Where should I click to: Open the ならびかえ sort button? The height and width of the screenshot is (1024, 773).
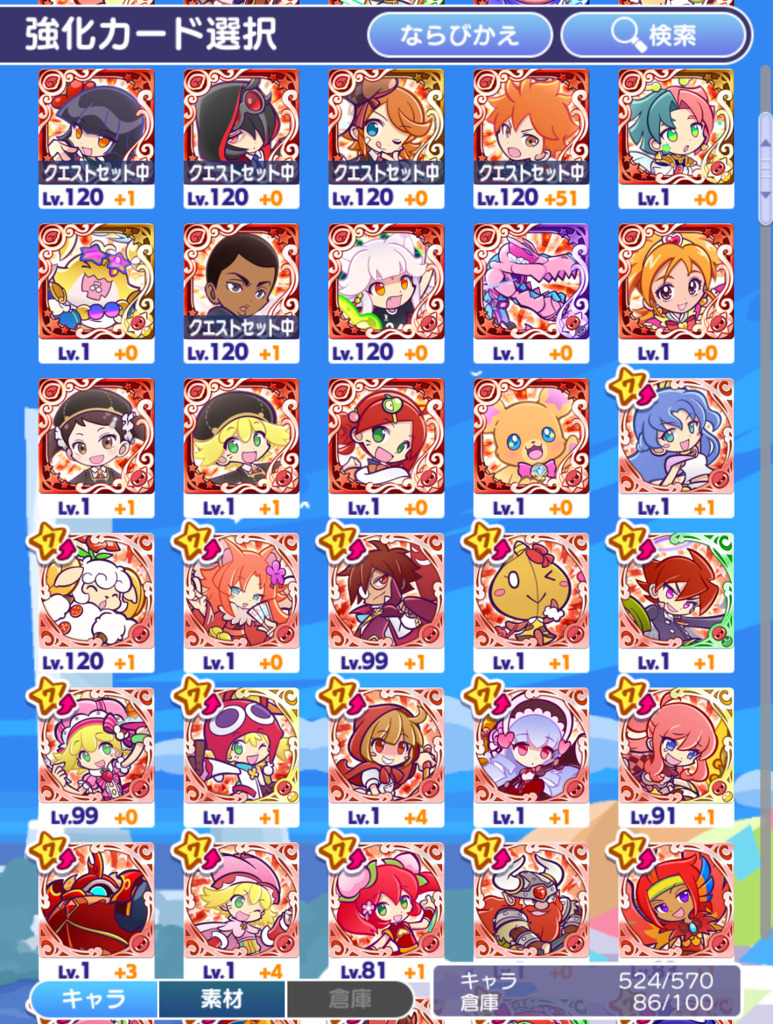[x=459, y=36]
